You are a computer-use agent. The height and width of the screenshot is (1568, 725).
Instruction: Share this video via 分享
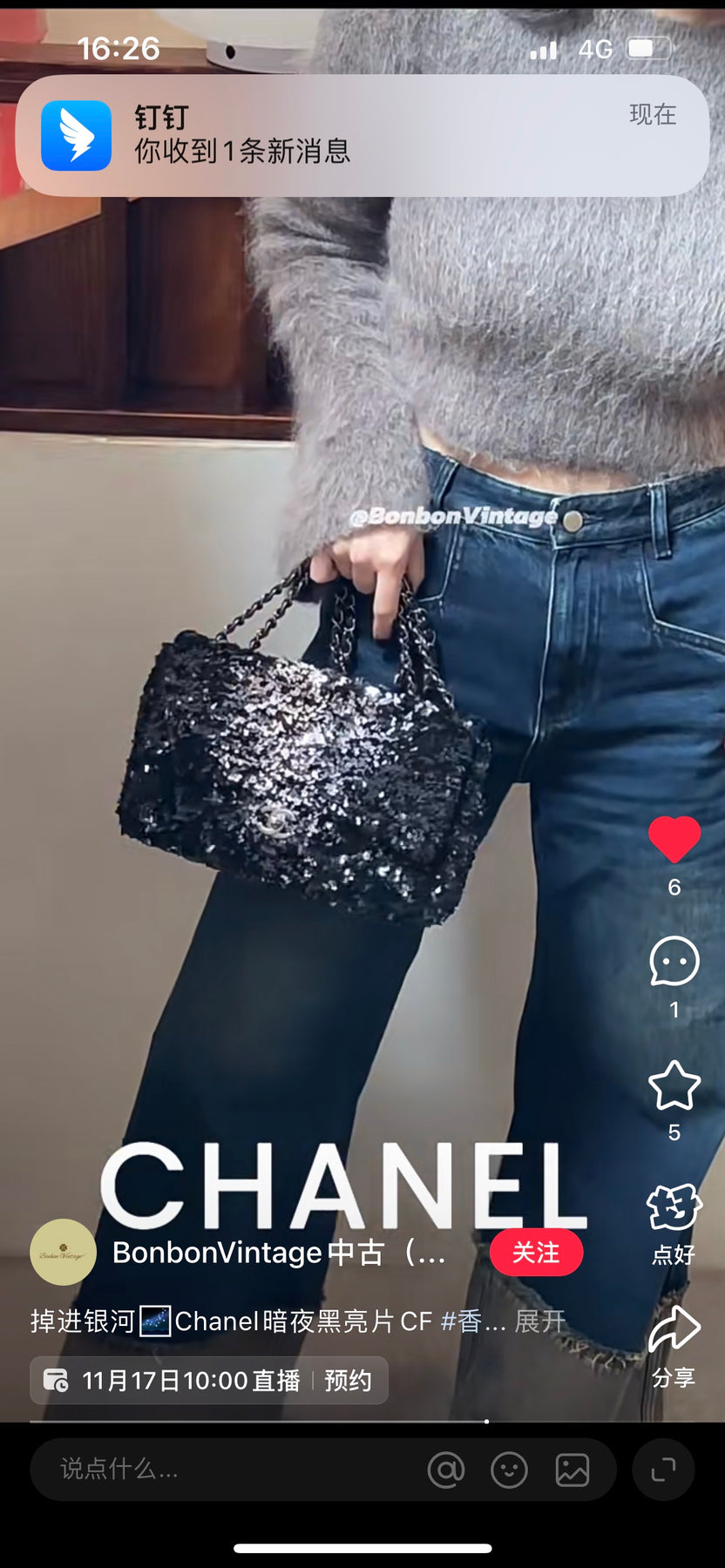coord(674,1330)
